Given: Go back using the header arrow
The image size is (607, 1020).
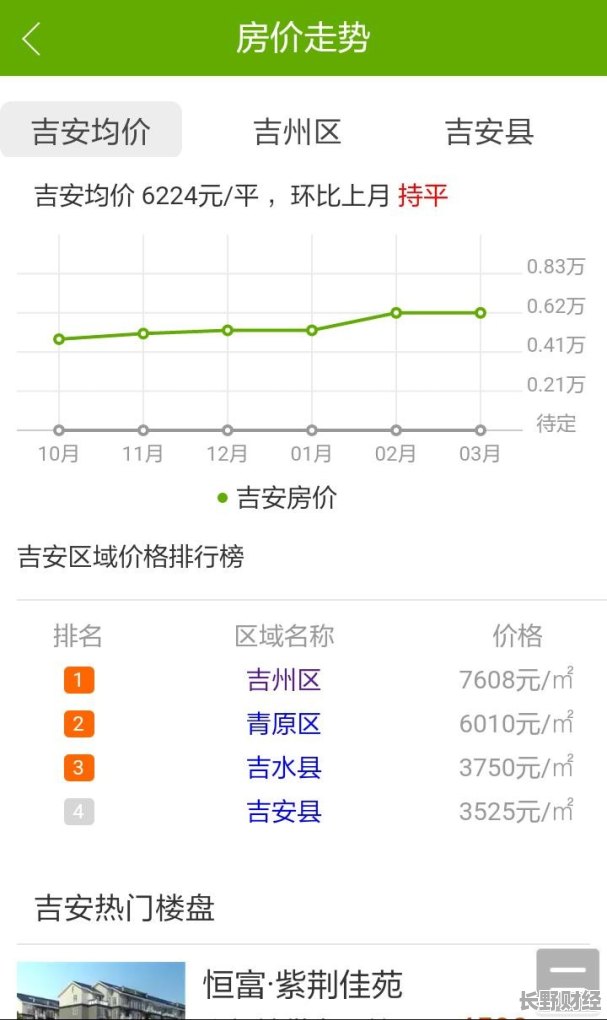Looking at the screenshot, I should pos(31,38).
